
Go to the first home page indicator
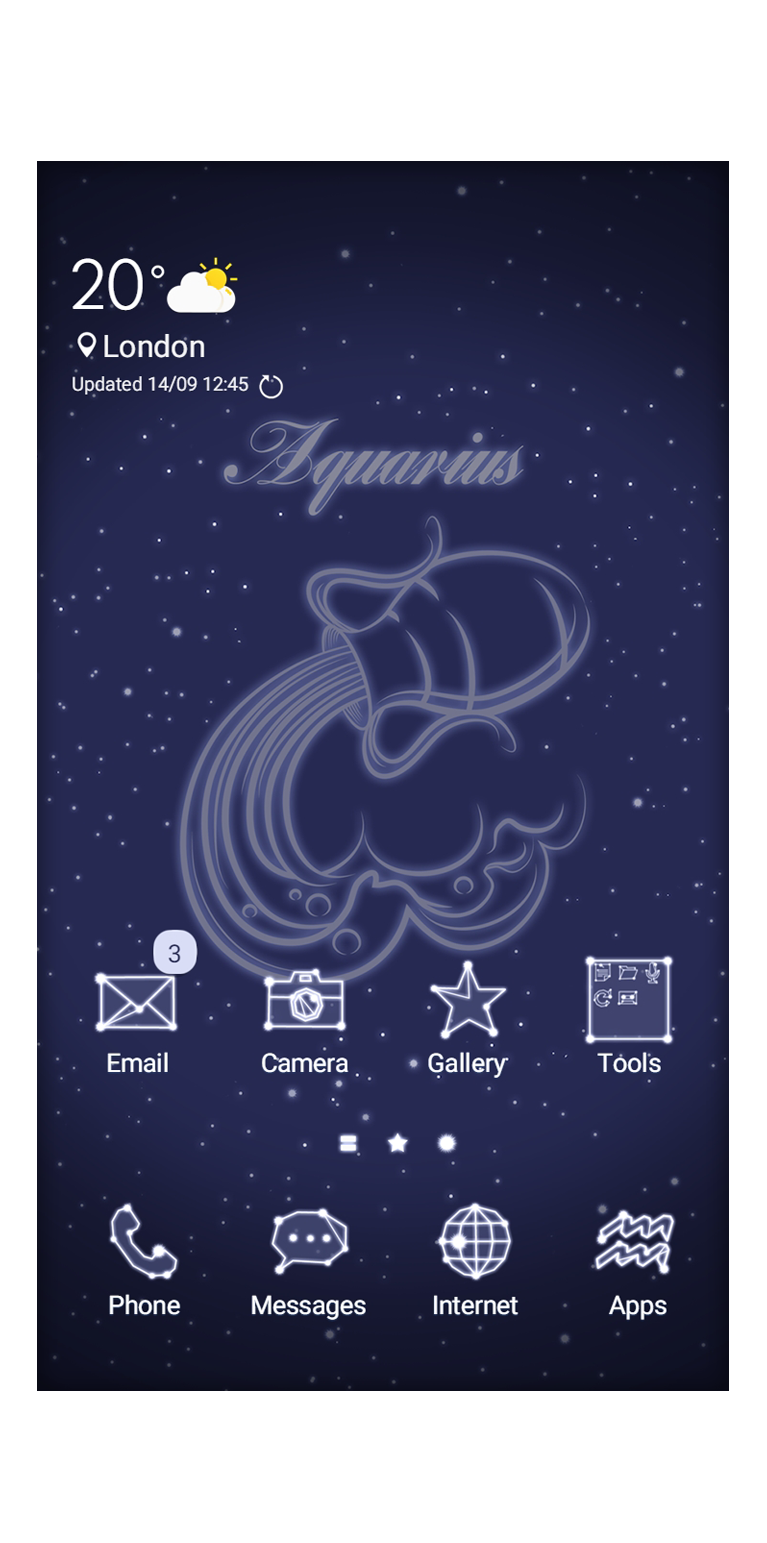[x=348, y=1143]
